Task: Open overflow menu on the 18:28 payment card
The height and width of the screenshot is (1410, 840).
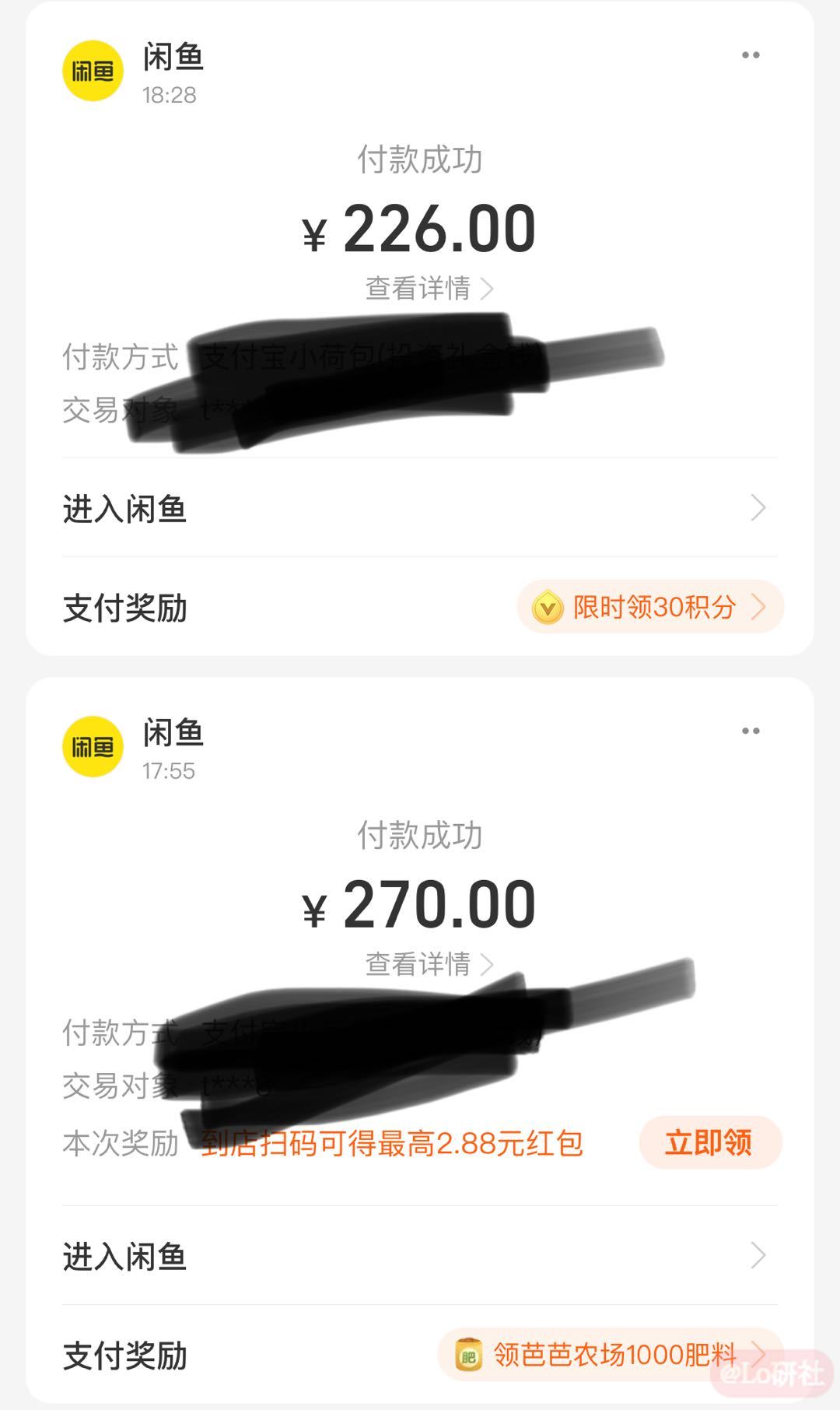Action: pyautogui.click(x=751, y=55)
